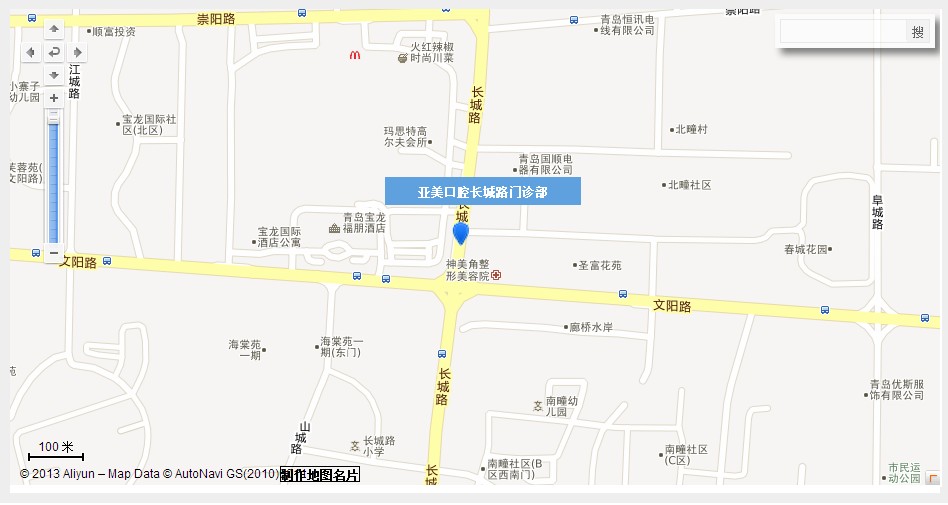Pan the map up with the arrow
The width and height of the screenshot is (948, 505).
click(54, 29)
